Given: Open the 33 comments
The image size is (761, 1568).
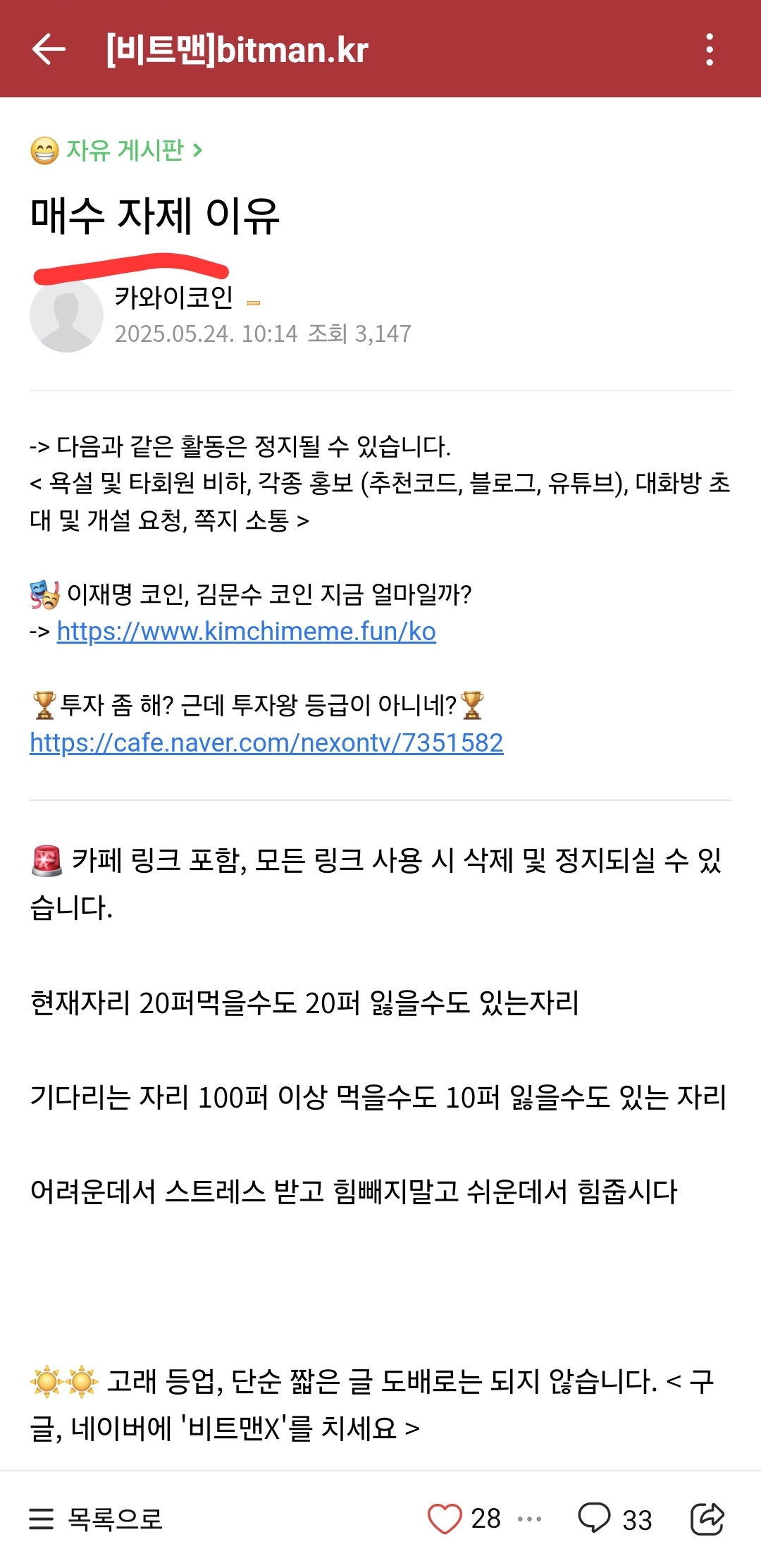Looking at the screenshot, I should point(614,1519).
